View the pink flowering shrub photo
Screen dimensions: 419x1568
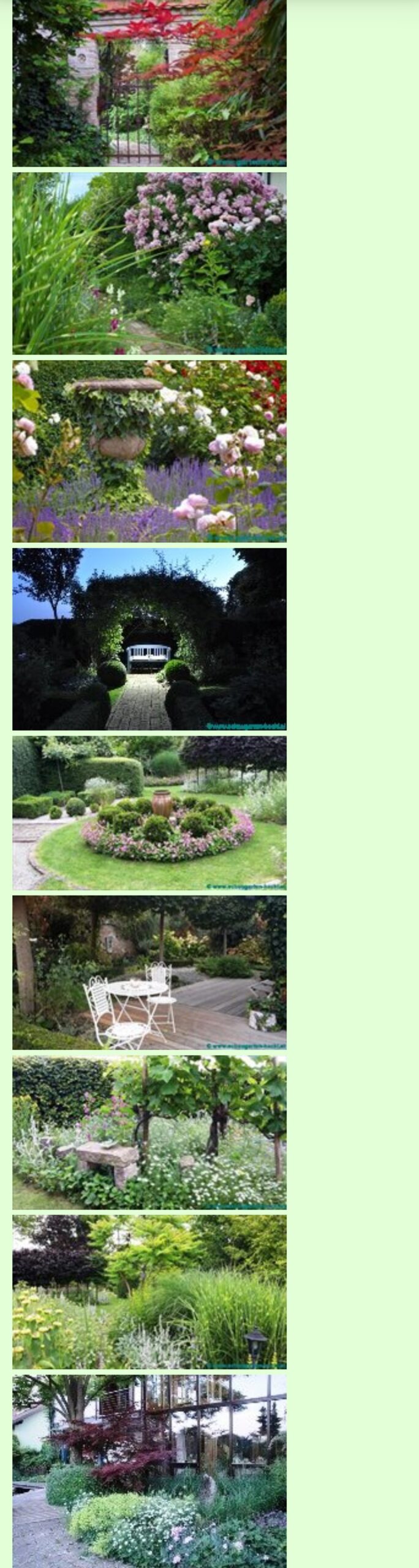(149, 263)
